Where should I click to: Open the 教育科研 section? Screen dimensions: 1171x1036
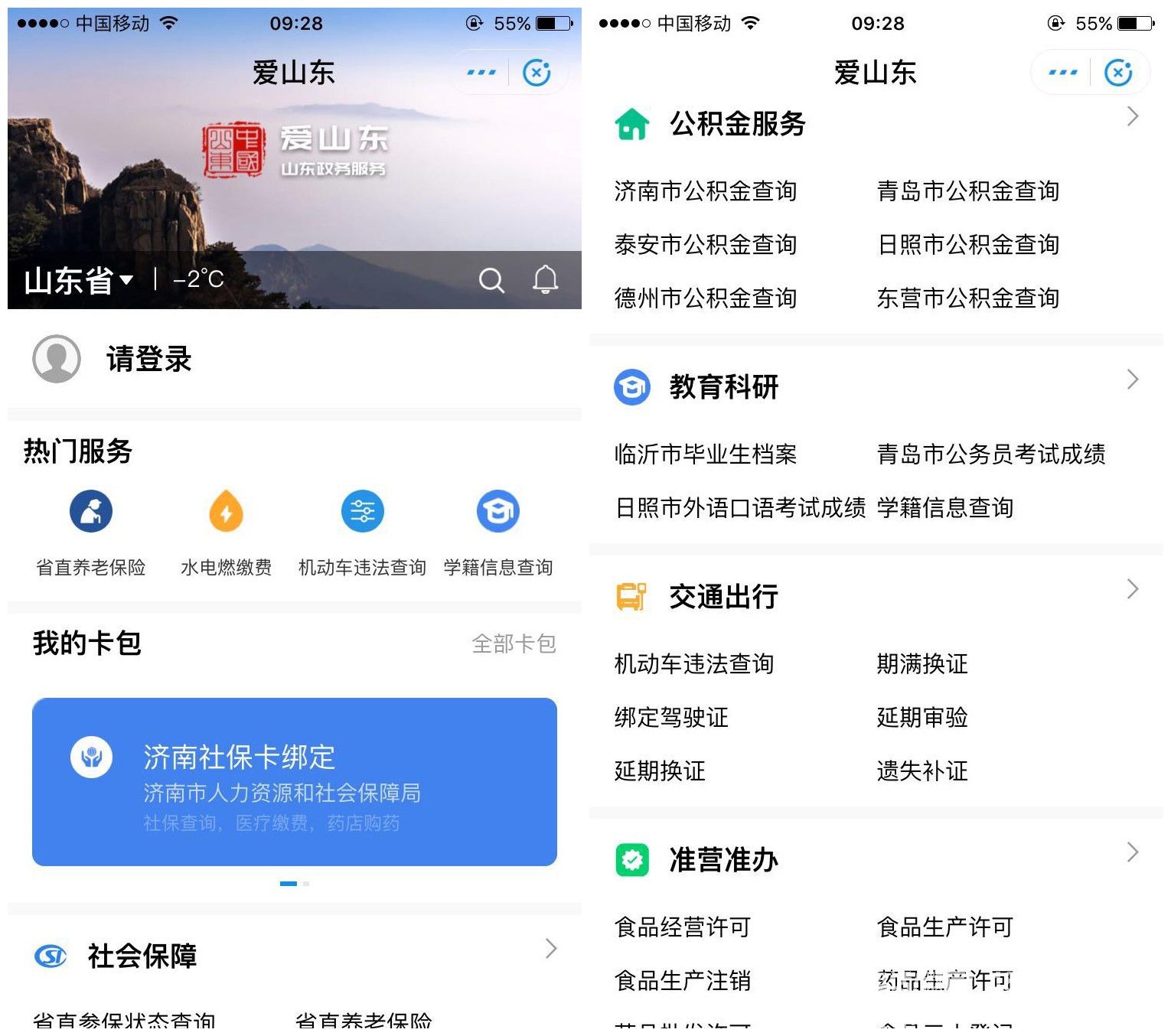pos(1133,380)
